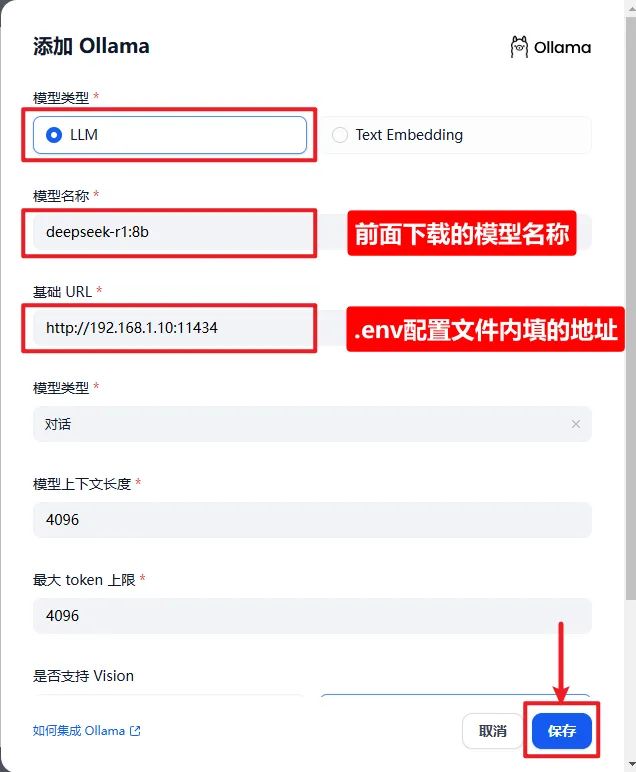636x772 pixels.
Task: Cancel with the 取消 button
Action: 493,731
